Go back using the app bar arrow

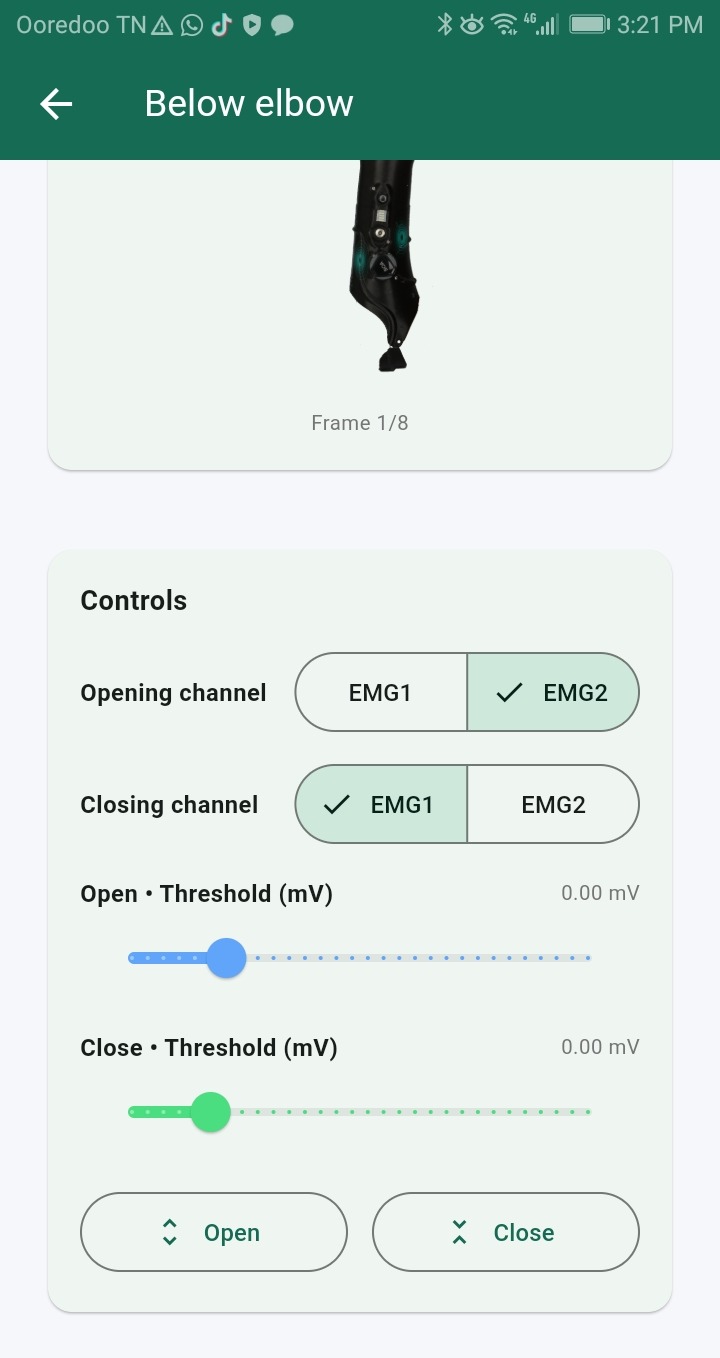tap(56, 104)
